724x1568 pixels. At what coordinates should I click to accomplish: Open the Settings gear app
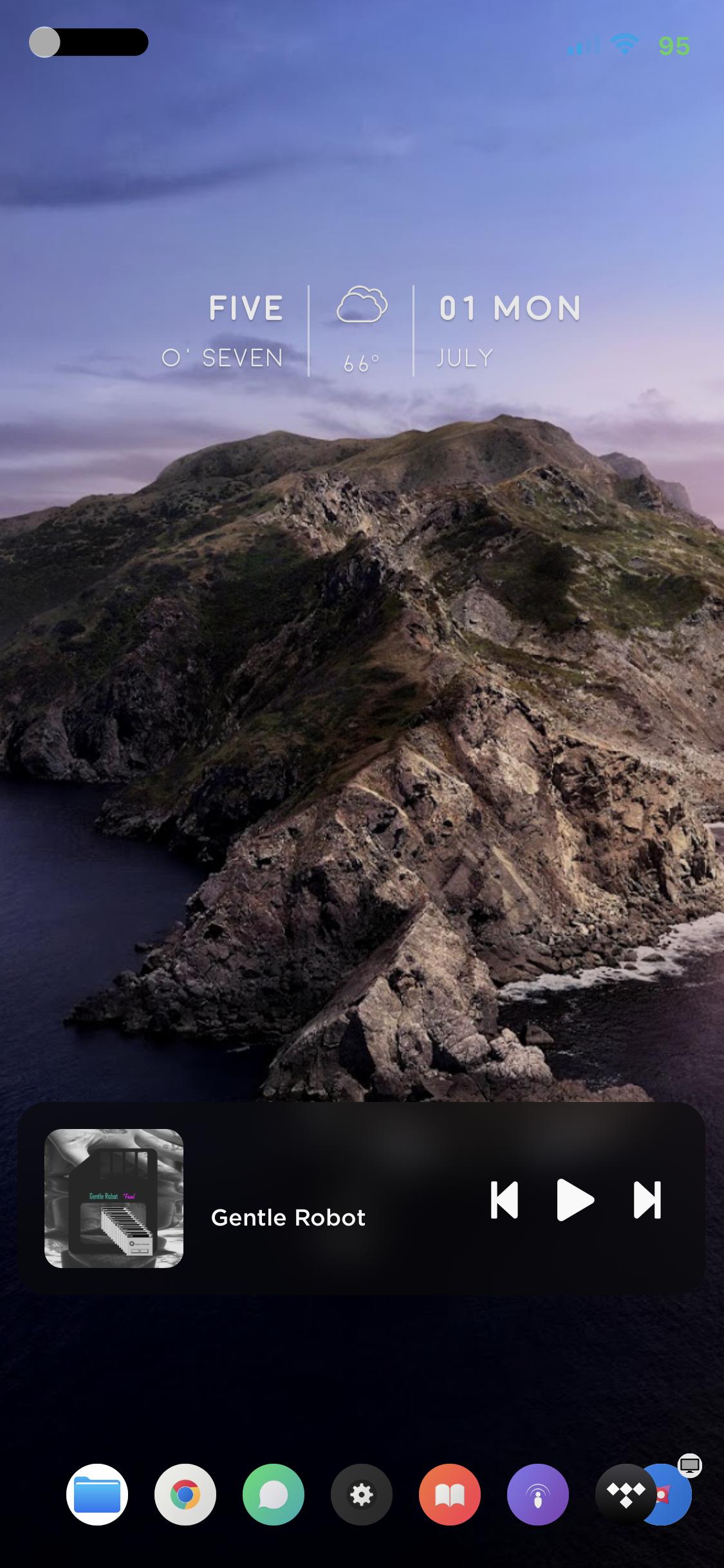click(x=362, y=1495)
